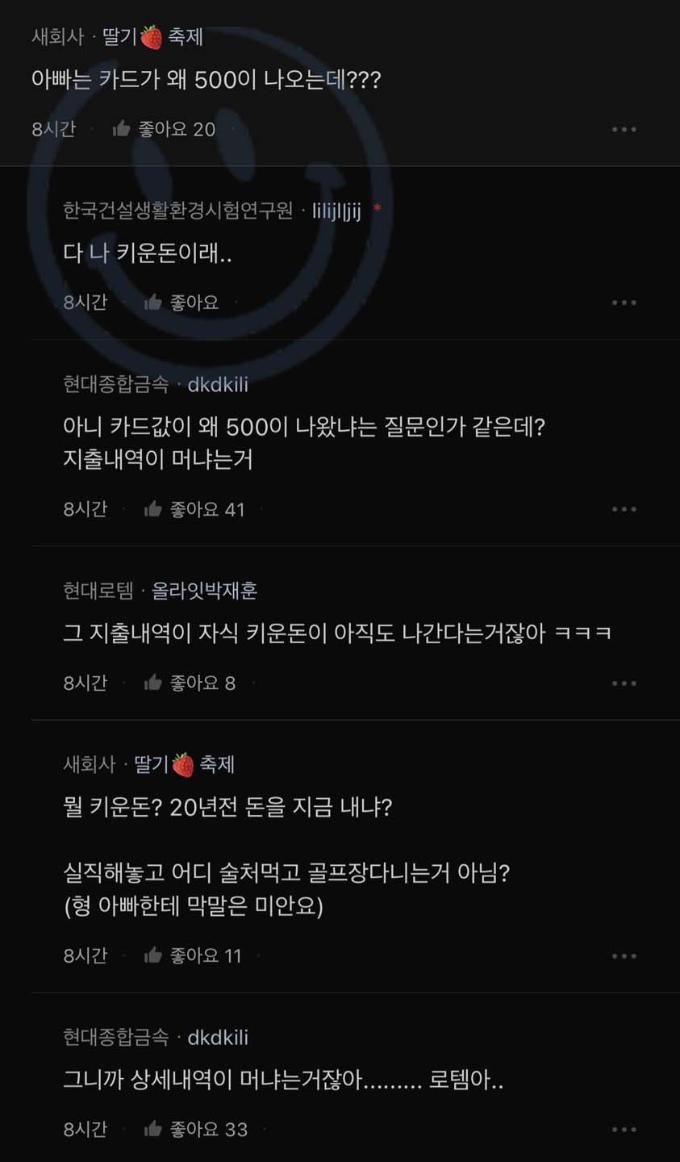The width and height of the screenshot is (680, 1162).
Task: Open overflow menu on the '로템아..' reply
Action: point(624,1129)
